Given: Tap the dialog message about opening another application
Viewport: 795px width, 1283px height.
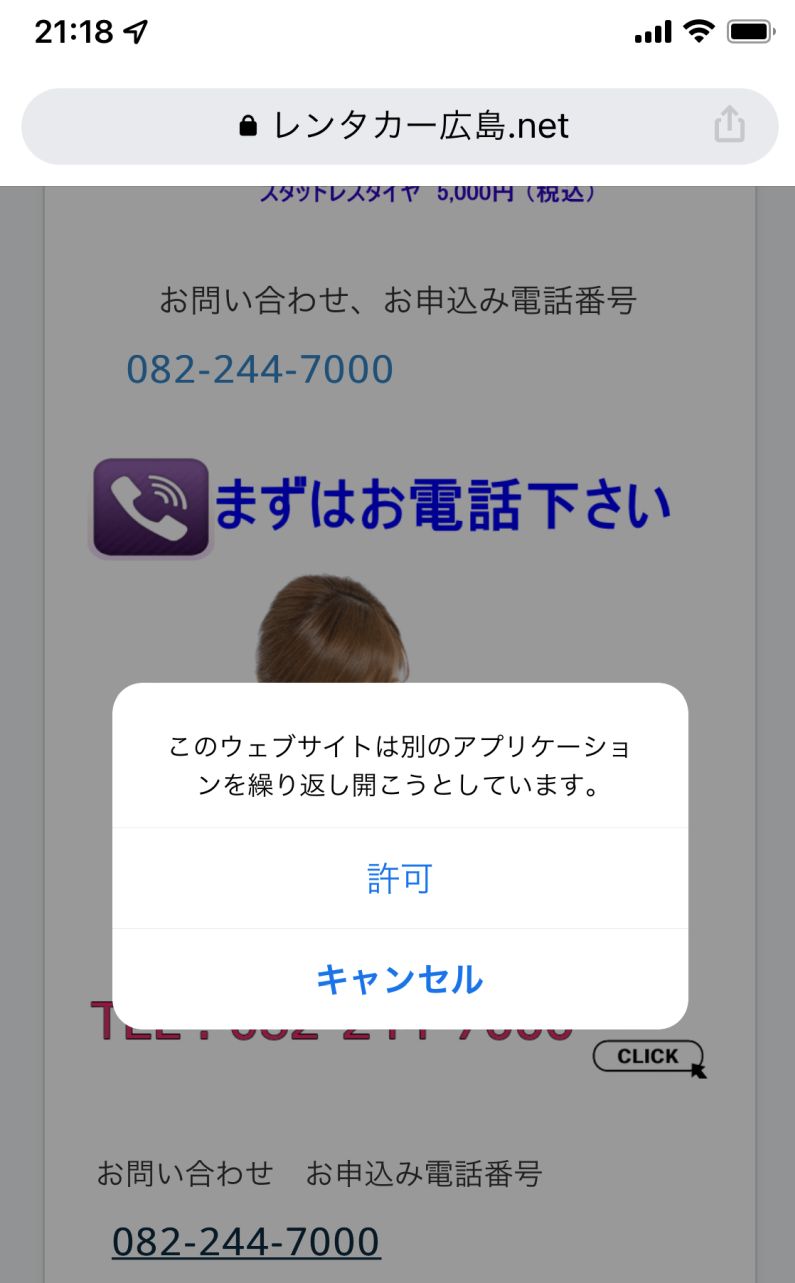Looking at the screenshot, I should (398, 765).
